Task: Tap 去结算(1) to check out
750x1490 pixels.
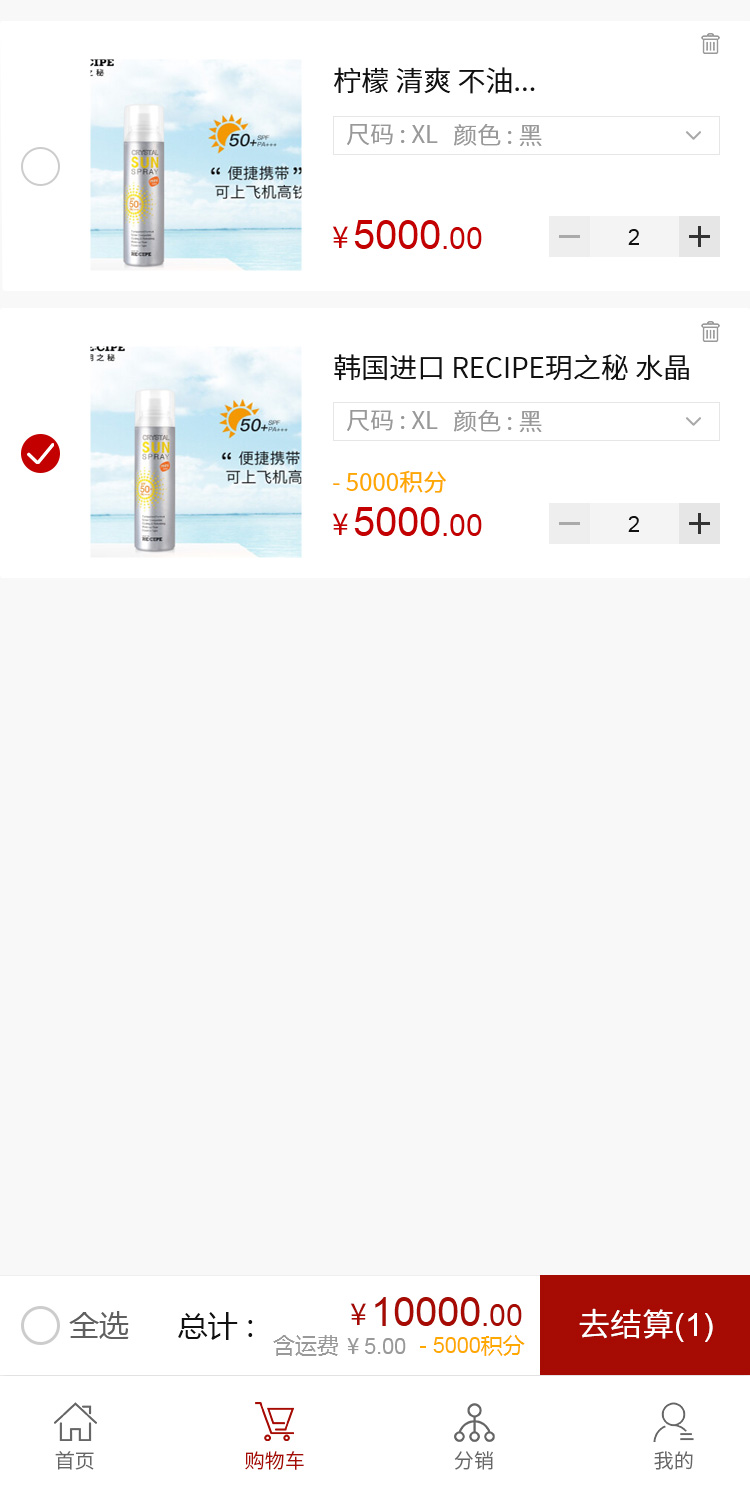Action: coord(645,1325)
